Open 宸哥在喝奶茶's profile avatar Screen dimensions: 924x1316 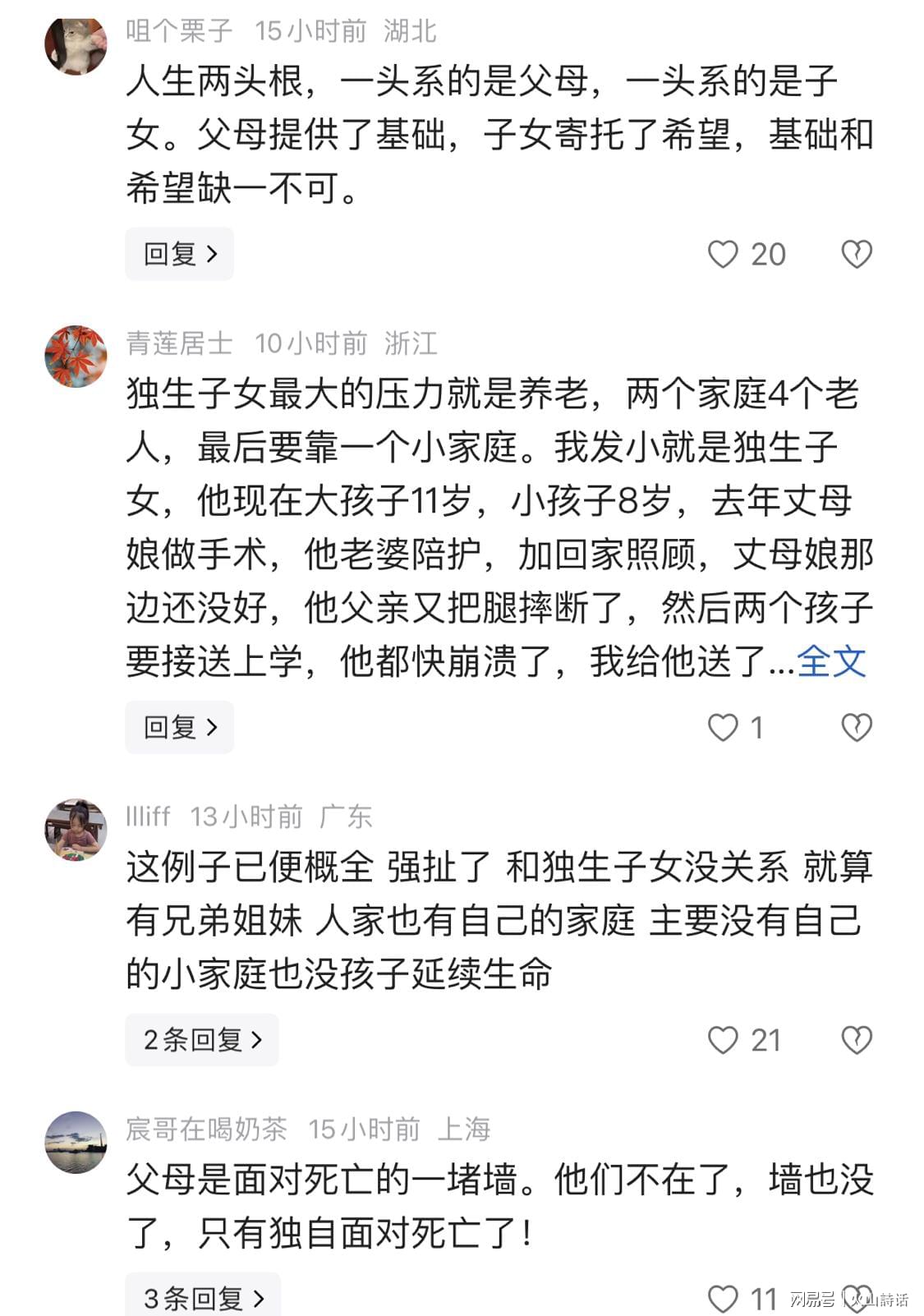(x=76, y=1142)
